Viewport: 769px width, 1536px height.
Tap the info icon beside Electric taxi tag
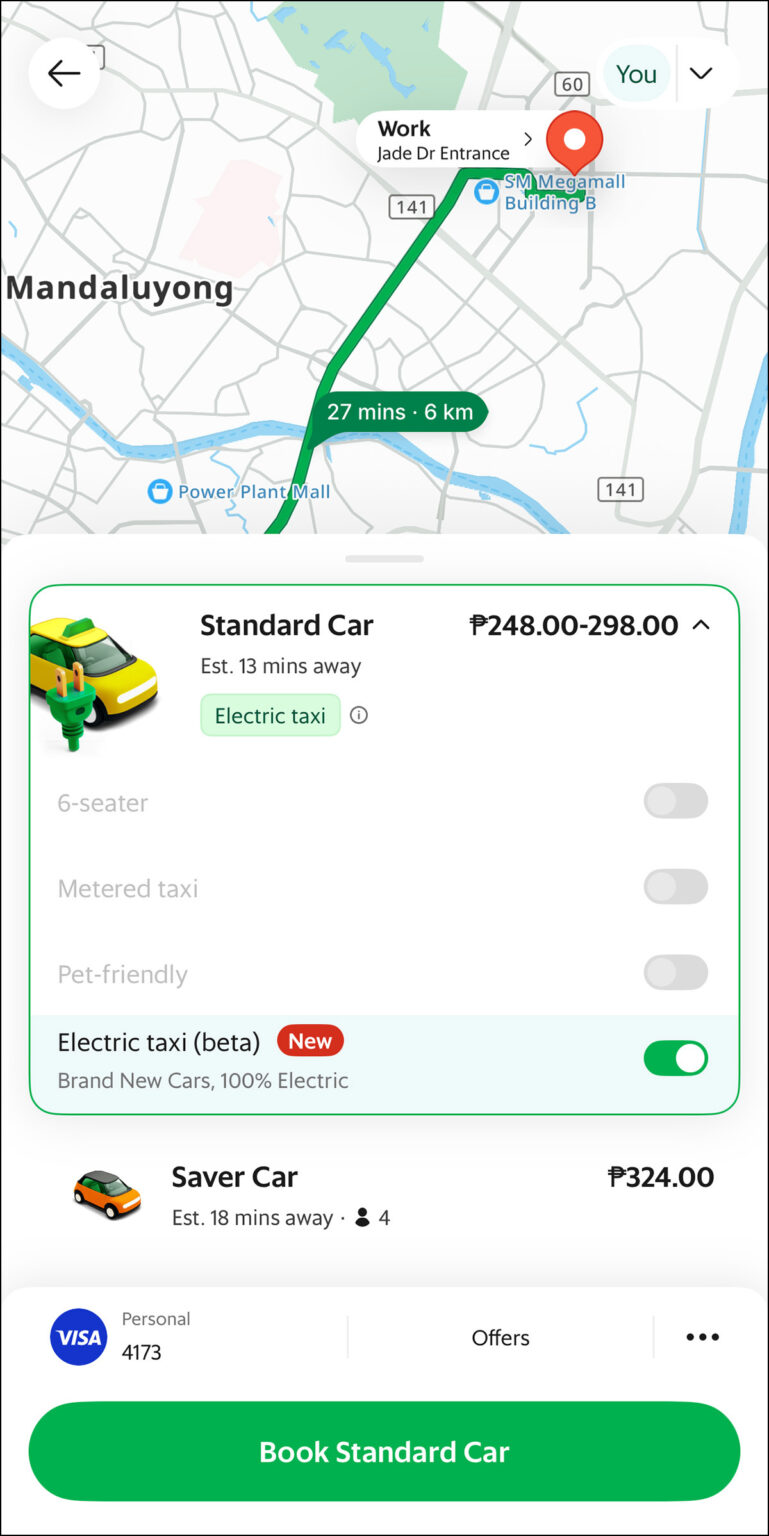[x=358, y=715]
